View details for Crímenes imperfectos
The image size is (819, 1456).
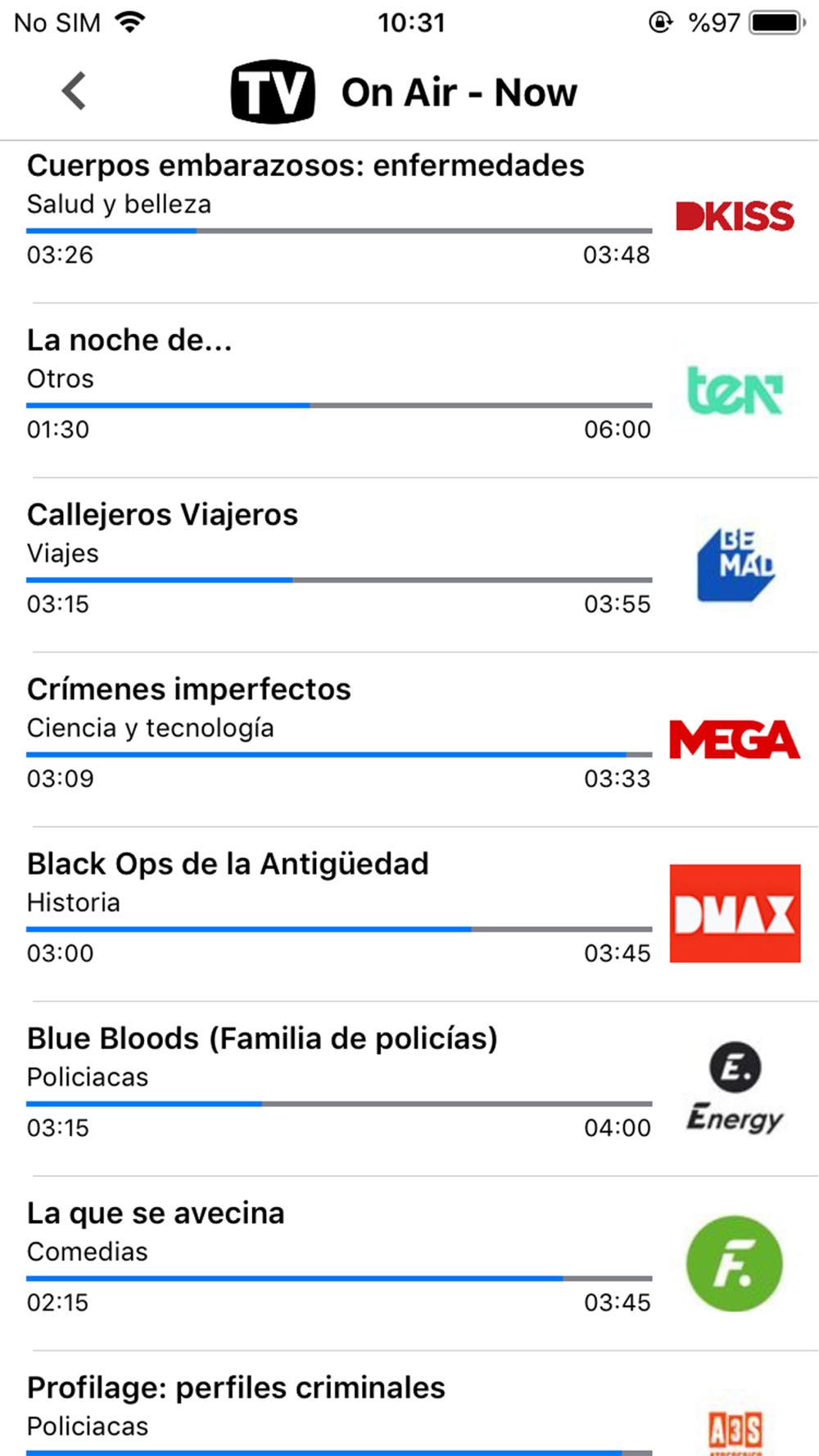[409, 739]
